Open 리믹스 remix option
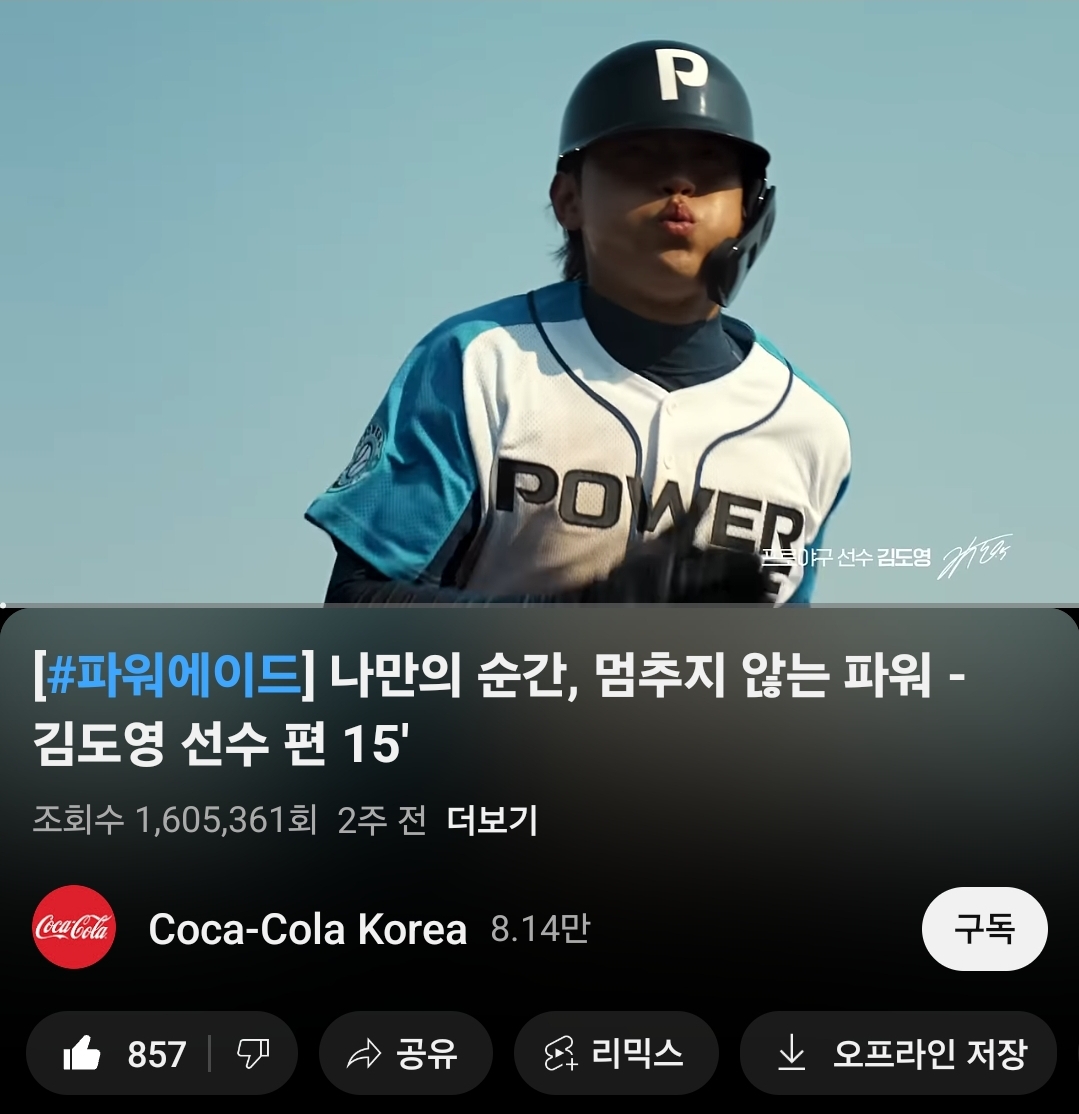Screen dimensions: 1079x1114 pyautogui.click(x=615, y=1054)
